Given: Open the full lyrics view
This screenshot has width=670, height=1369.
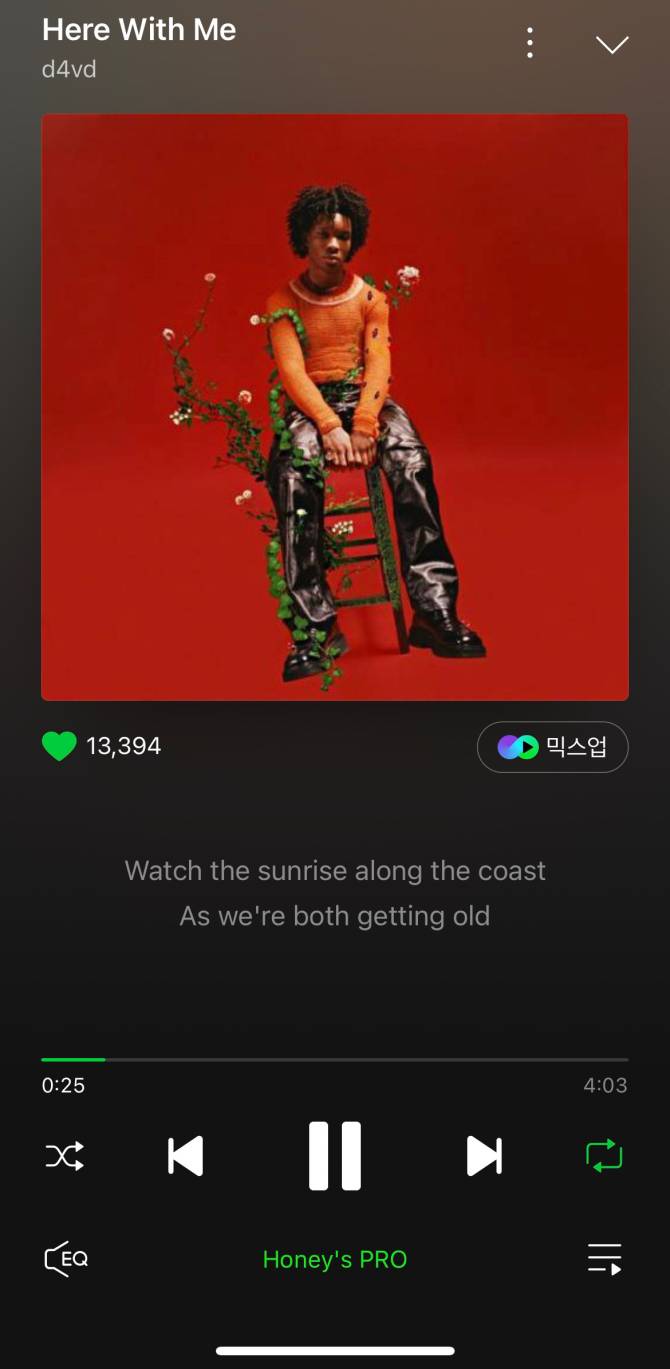Looking at the screenshot, I should 335,893.
